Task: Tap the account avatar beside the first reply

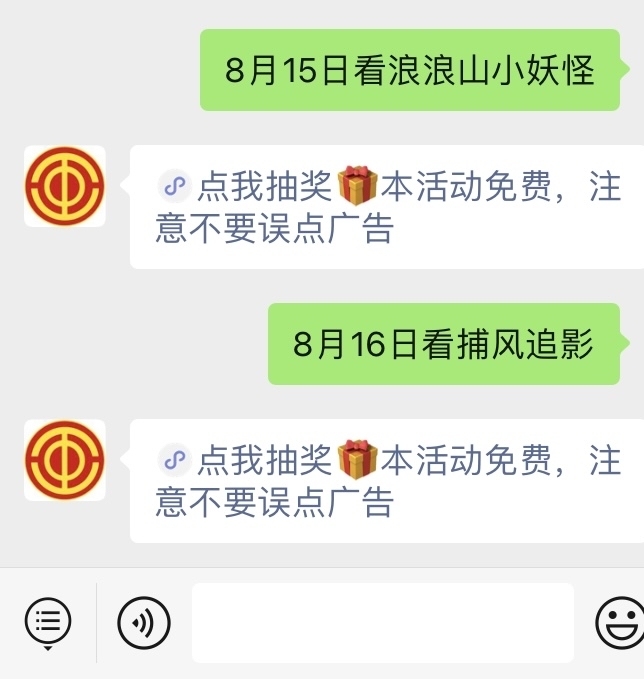Action: [x=65, y=186]
